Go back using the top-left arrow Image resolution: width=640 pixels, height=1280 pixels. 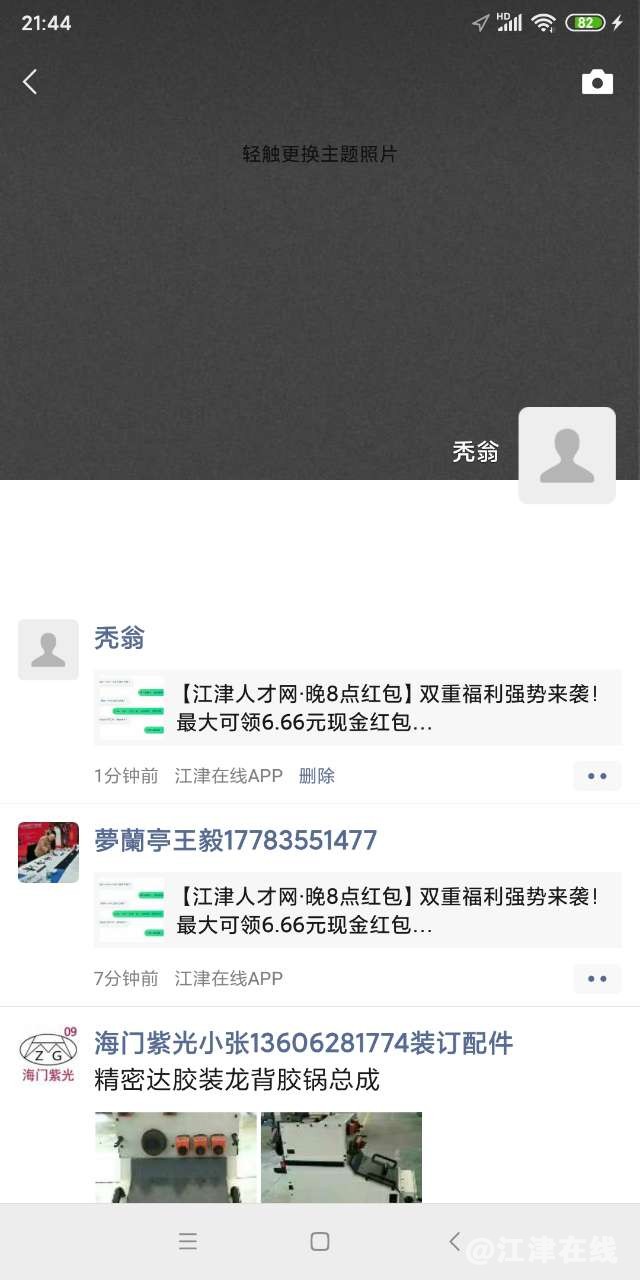(30, 82)
